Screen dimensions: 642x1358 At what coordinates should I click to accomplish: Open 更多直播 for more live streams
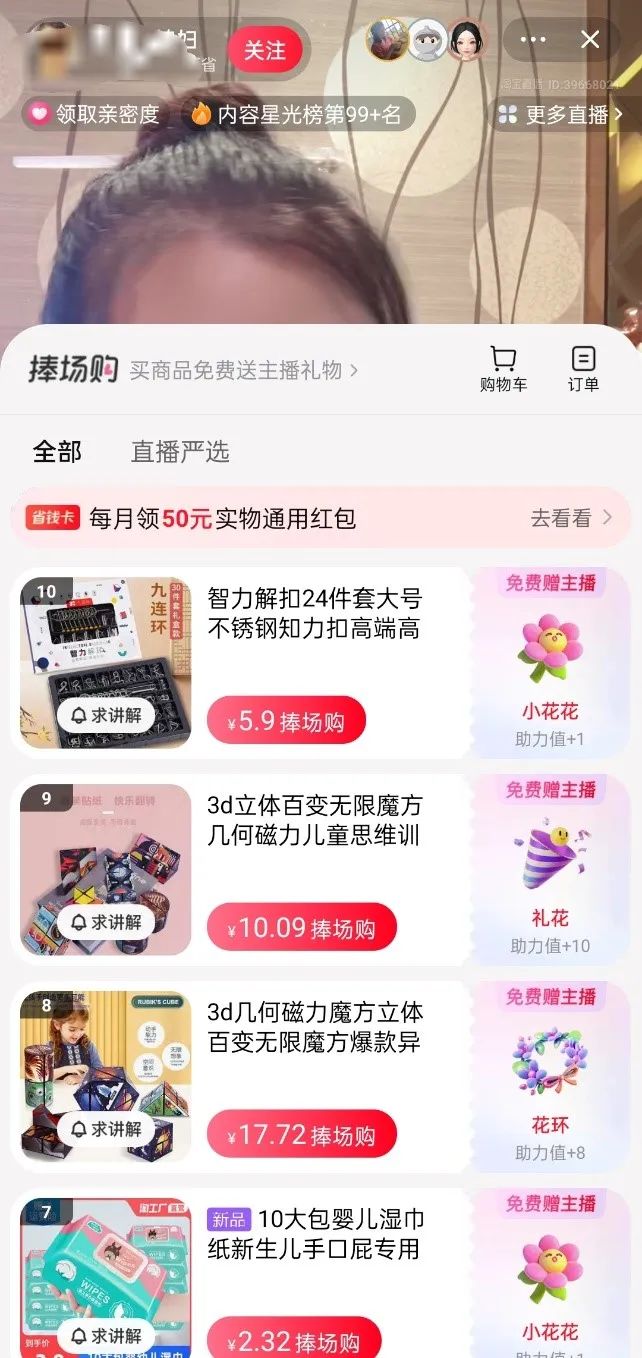(x=560, y=115)
